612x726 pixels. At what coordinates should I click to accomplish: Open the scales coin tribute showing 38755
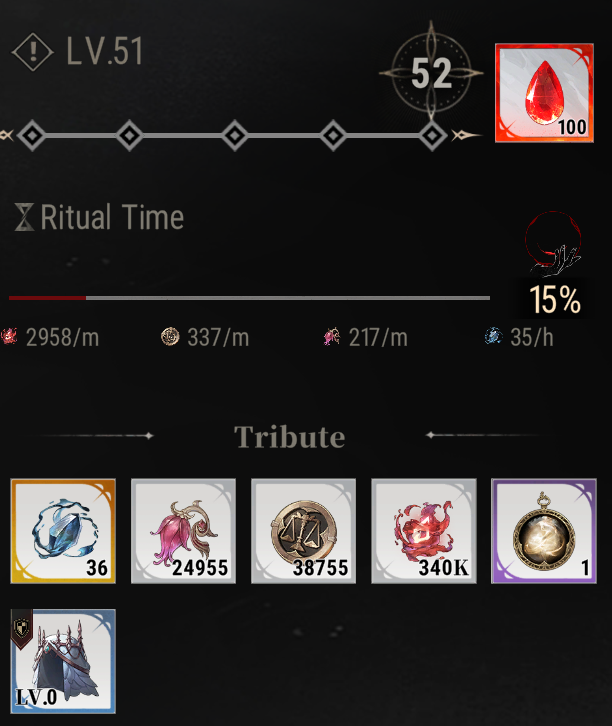click(x=304, y=531)
